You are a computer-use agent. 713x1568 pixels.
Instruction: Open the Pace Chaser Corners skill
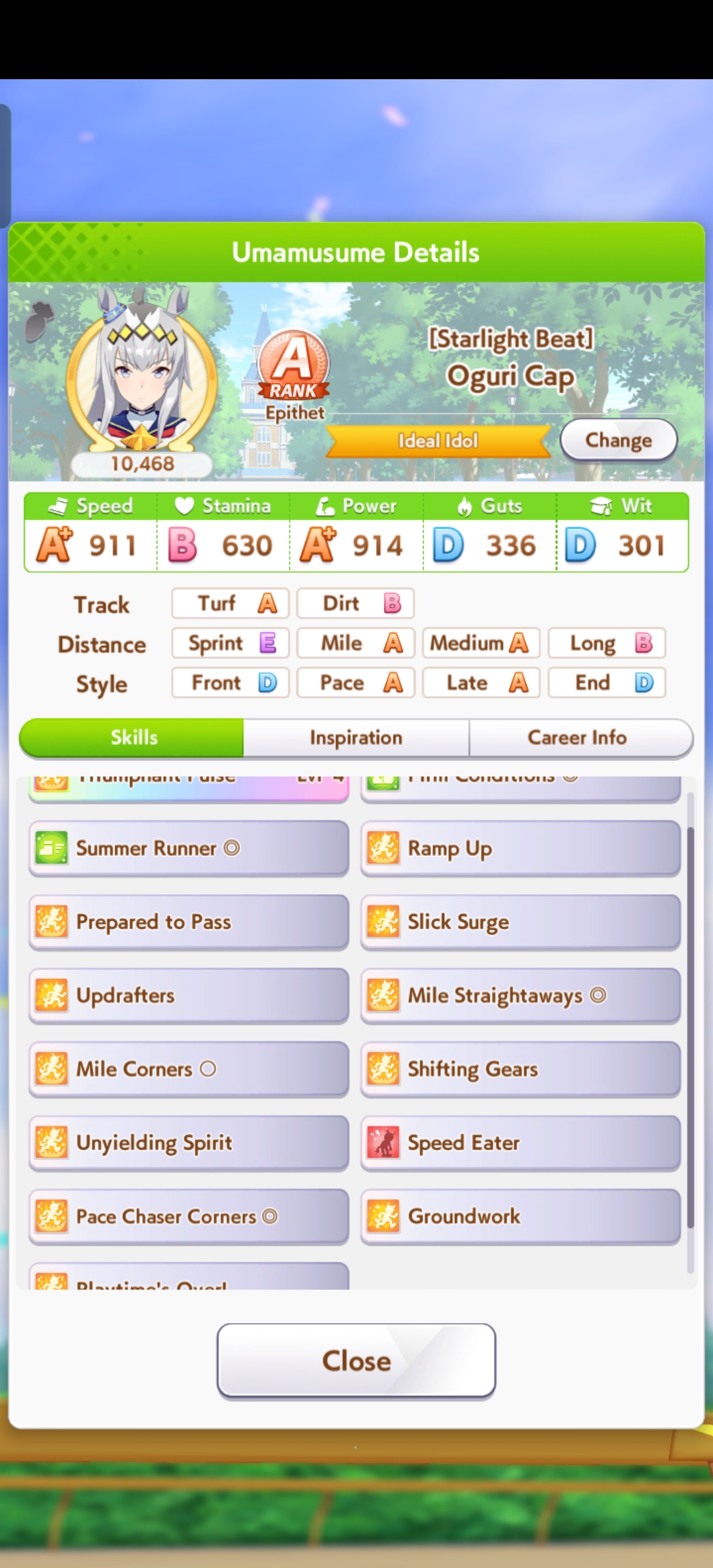[189, 1216]
